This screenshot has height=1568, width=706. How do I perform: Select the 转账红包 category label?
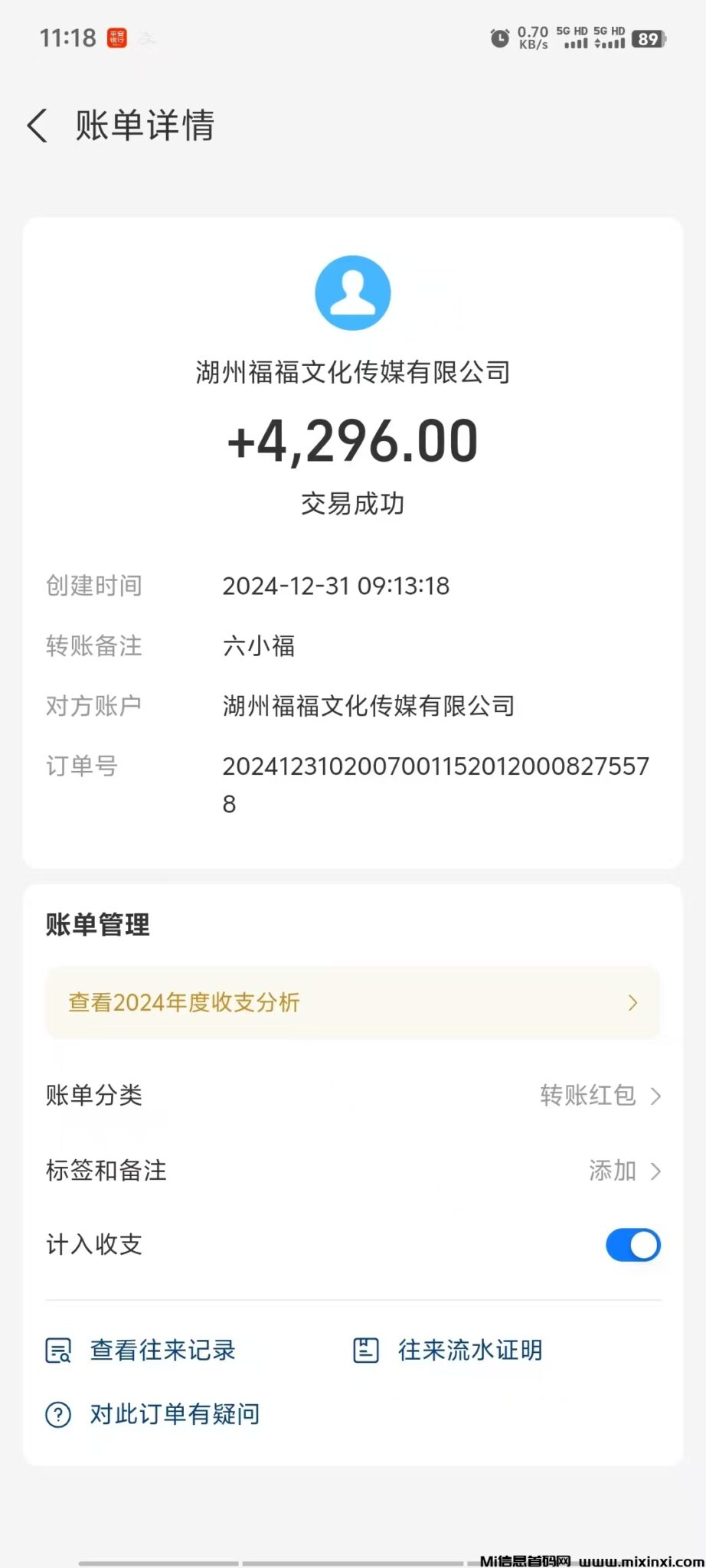point(589,1095)
